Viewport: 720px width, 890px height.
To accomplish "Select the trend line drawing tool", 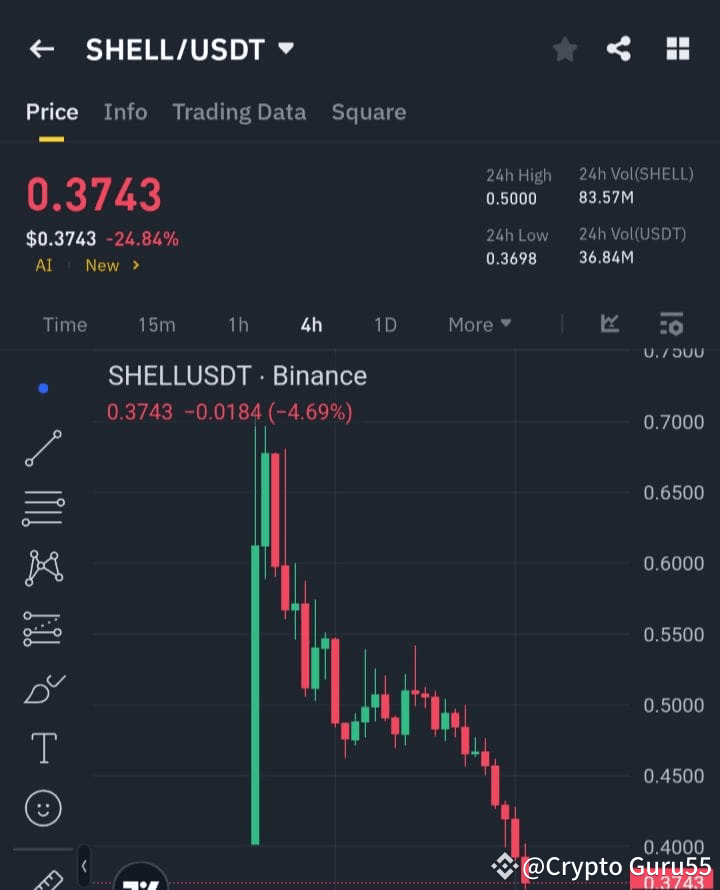I will (x=43, y=448).
